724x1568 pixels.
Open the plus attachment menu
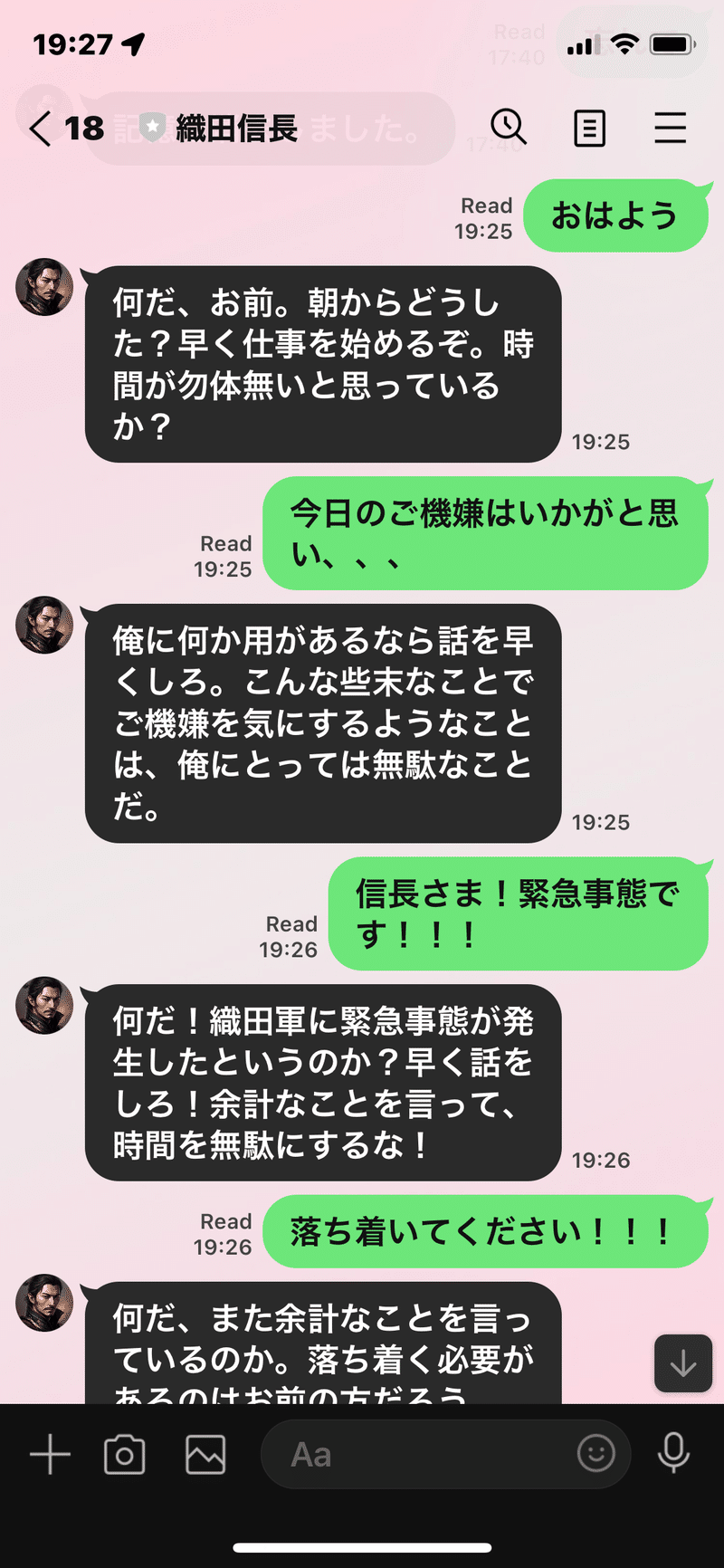coord(50,1455)
